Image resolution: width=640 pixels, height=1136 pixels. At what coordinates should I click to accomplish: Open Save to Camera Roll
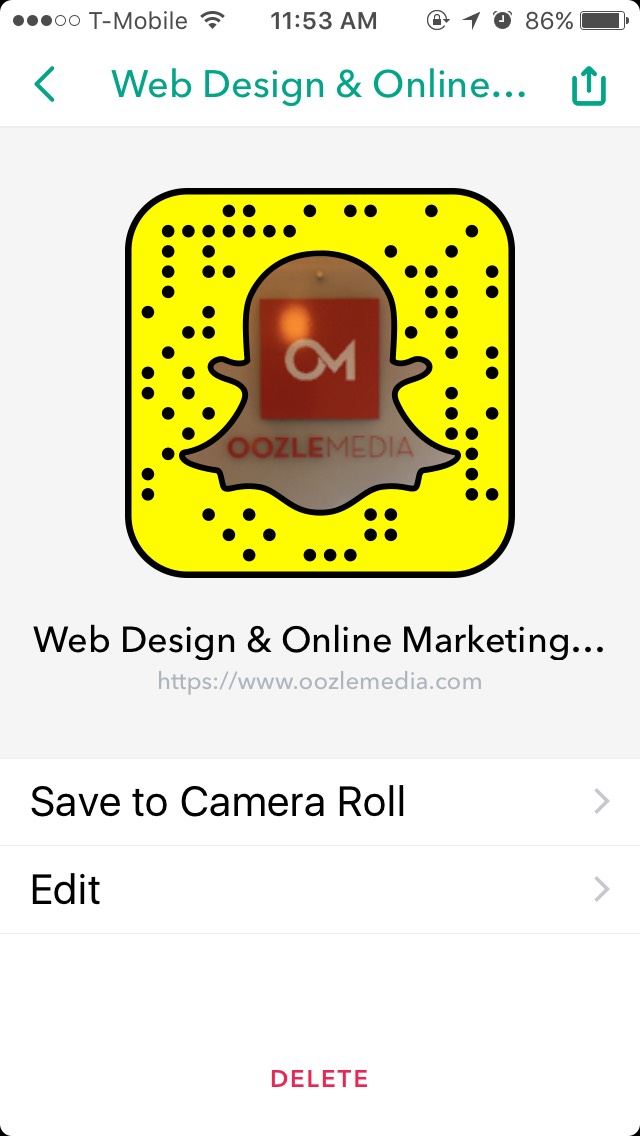click(x=320, y=802)
